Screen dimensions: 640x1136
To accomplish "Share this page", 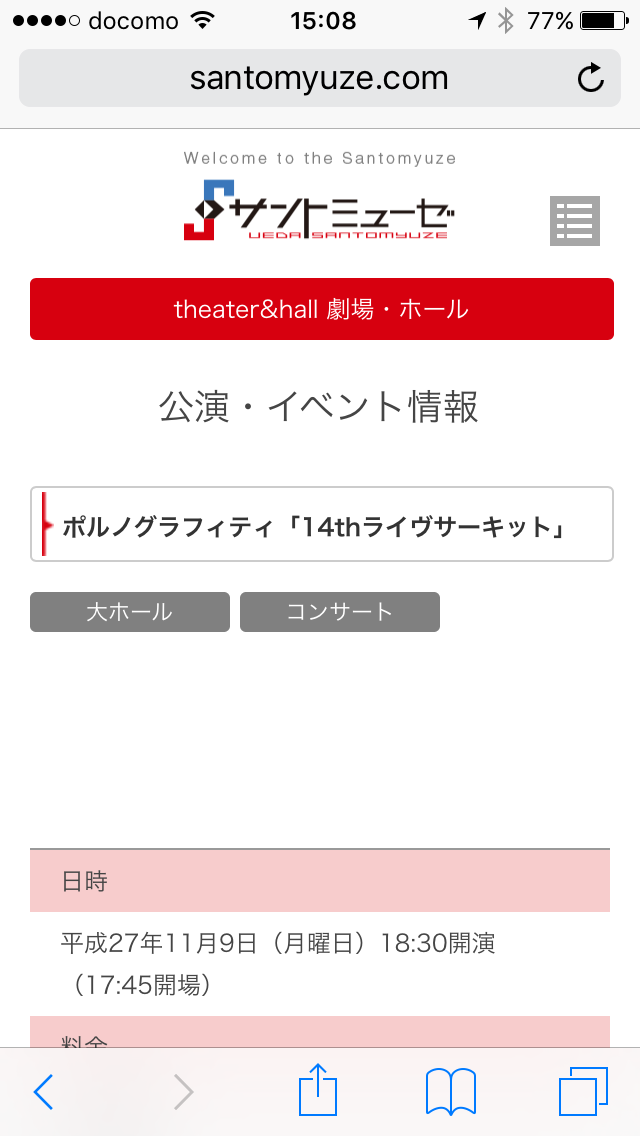I will coord(319,1090).
